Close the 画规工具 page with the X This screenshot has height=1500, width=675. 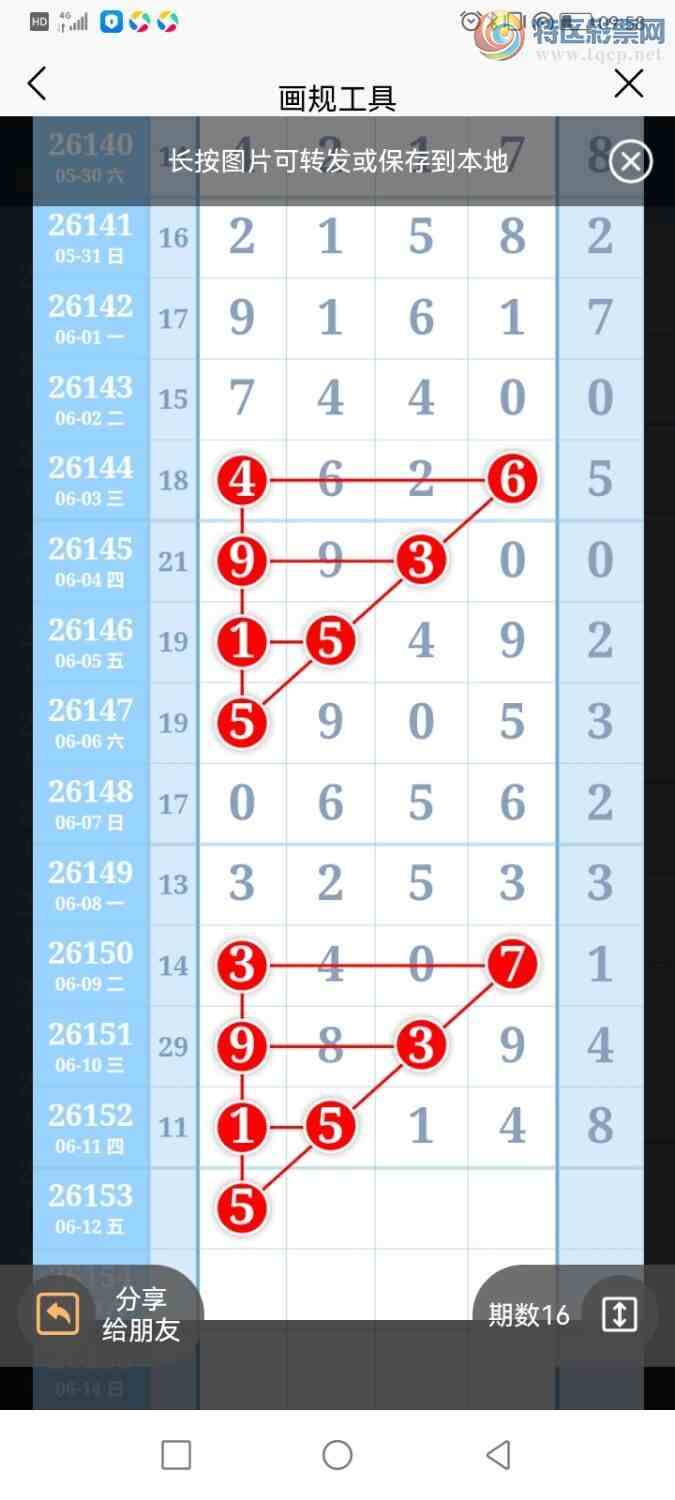pos(628,83)
